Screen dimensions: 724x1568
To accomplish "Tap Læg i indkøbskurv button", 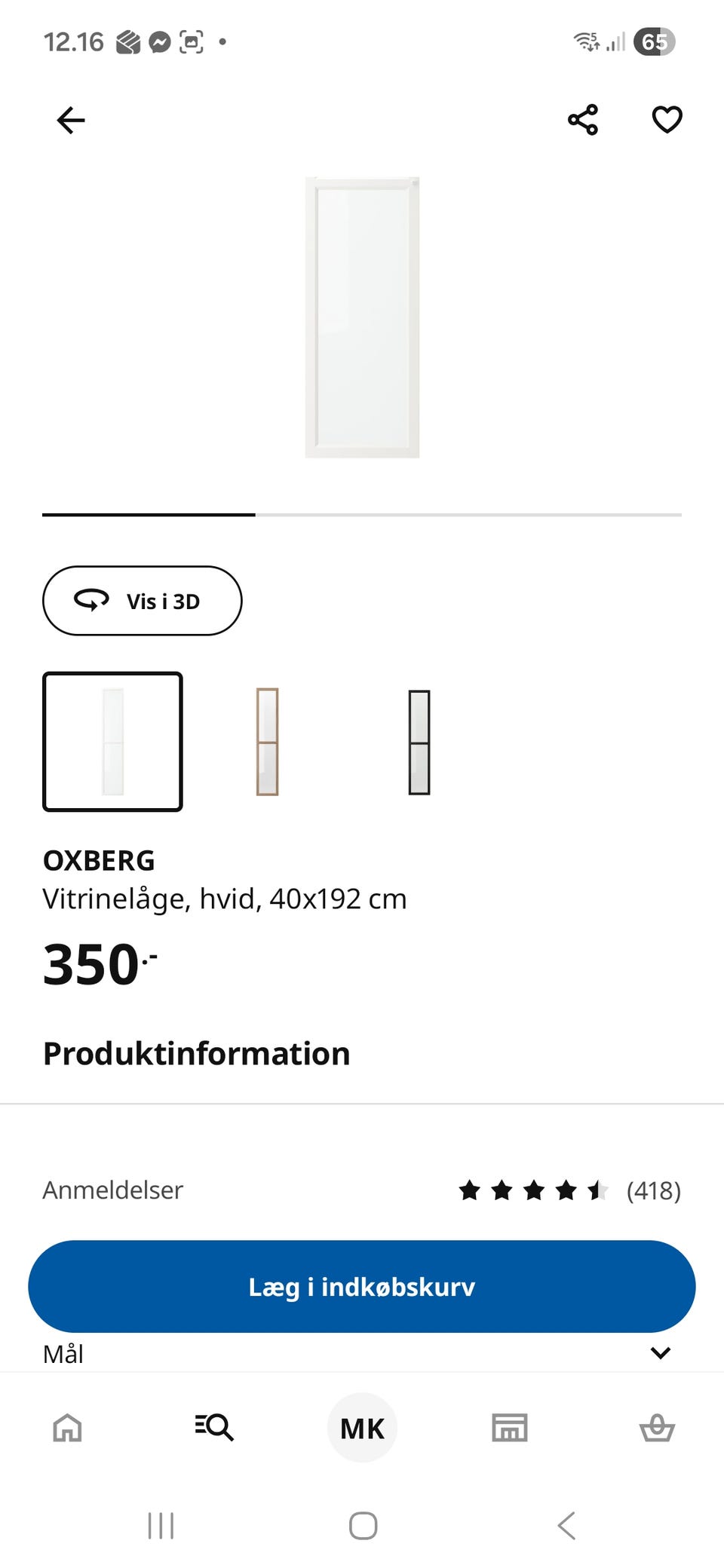I will coord(362,1286).
